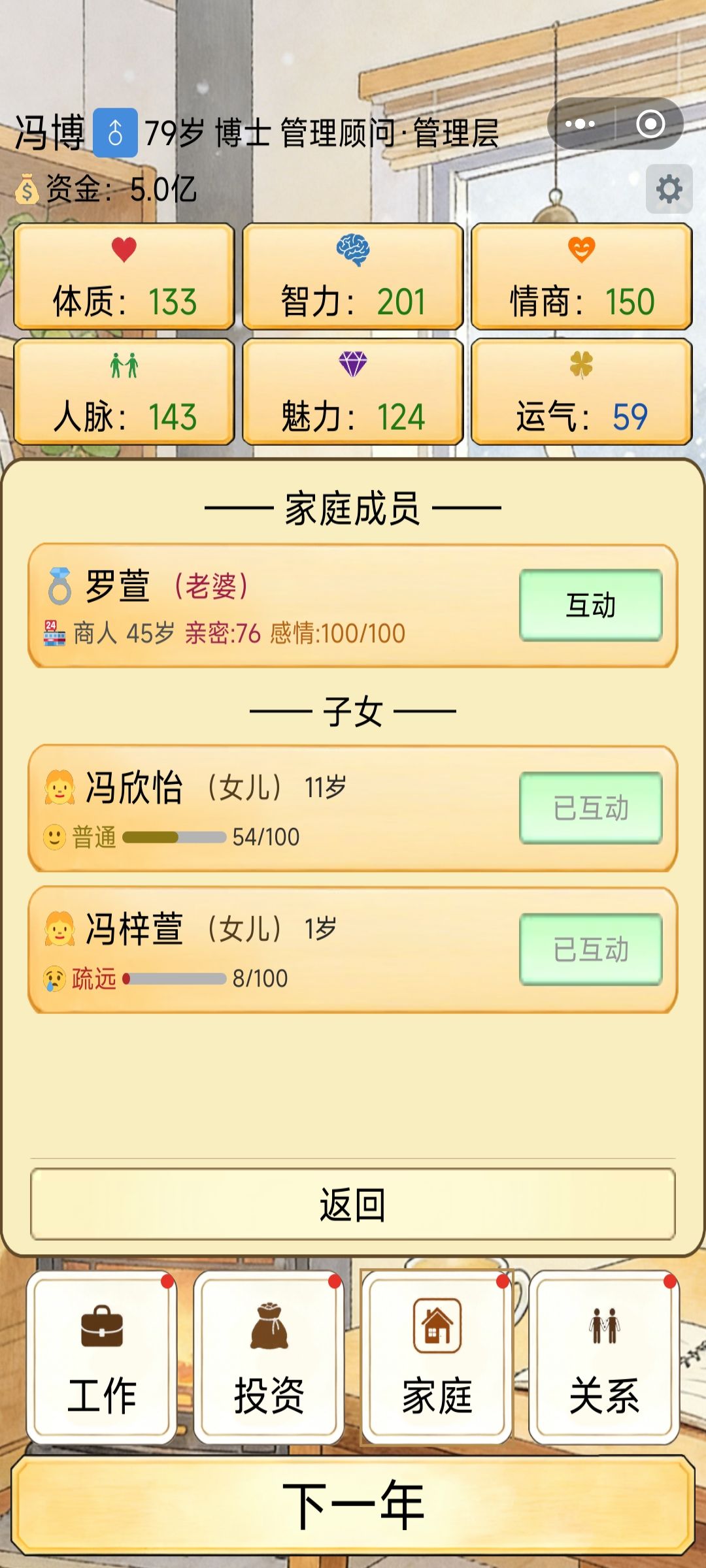Open the settings gear
Image resolution: width=706 pixels, height=1568 pixels.
(668, 189)
